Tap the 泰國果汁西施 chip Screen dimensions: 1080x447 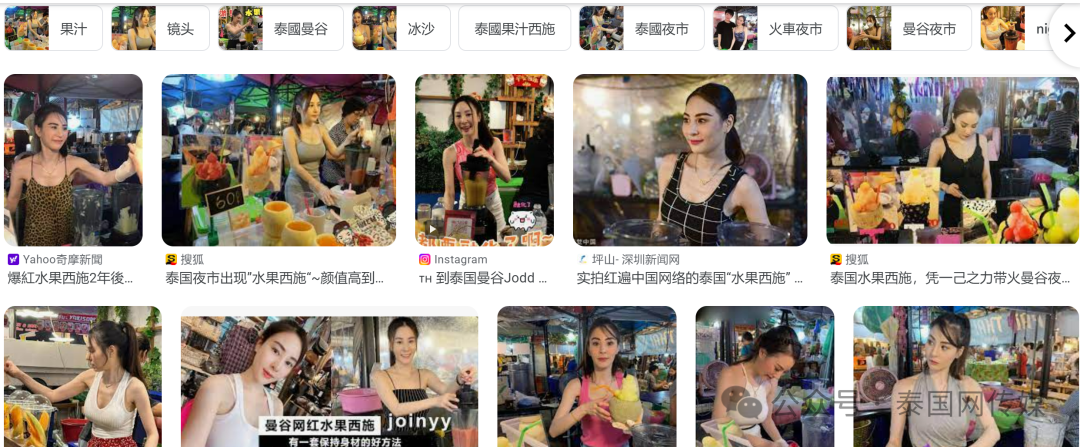[514, 29]
